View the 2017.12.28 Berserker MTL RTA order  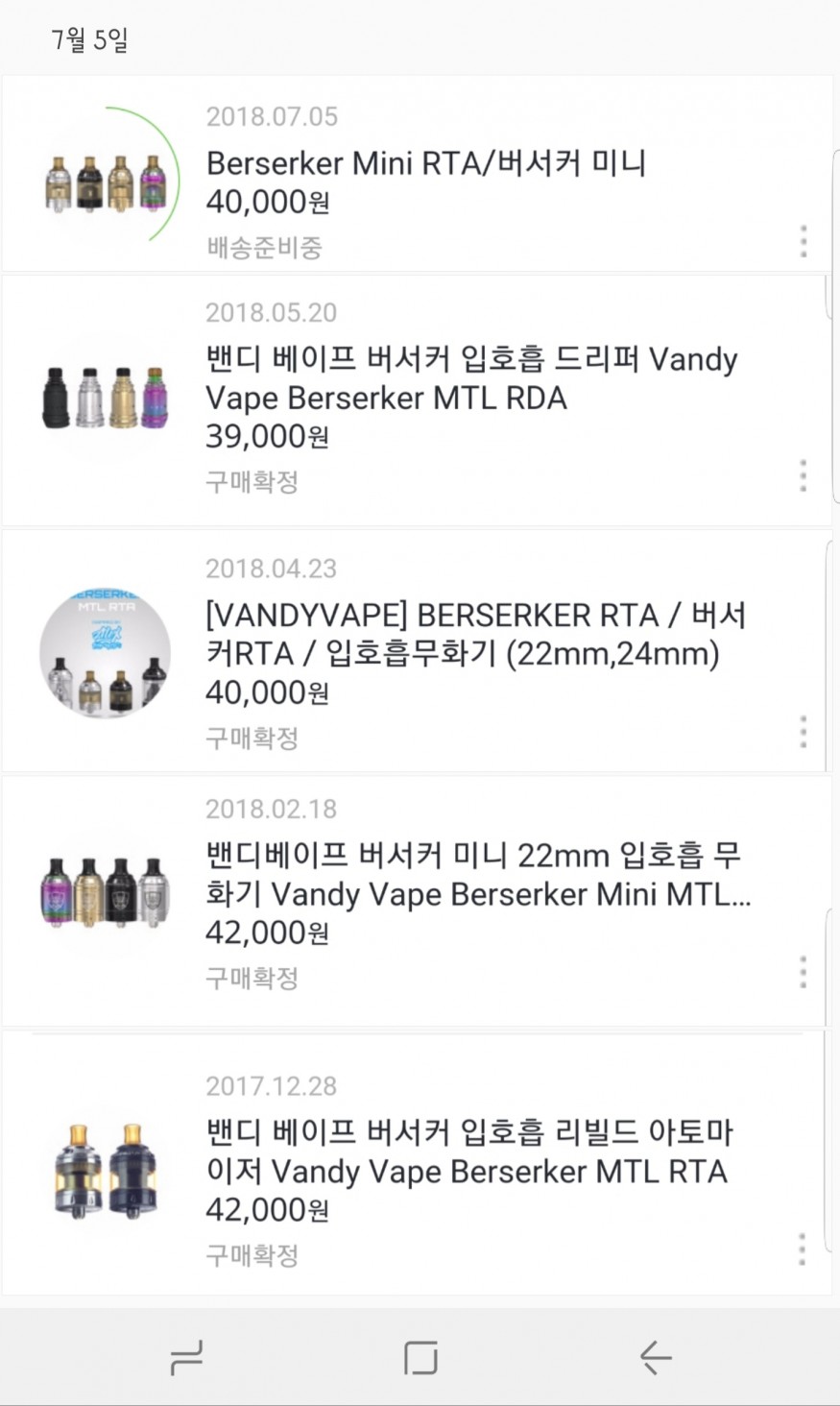[x=468, y=1151]
